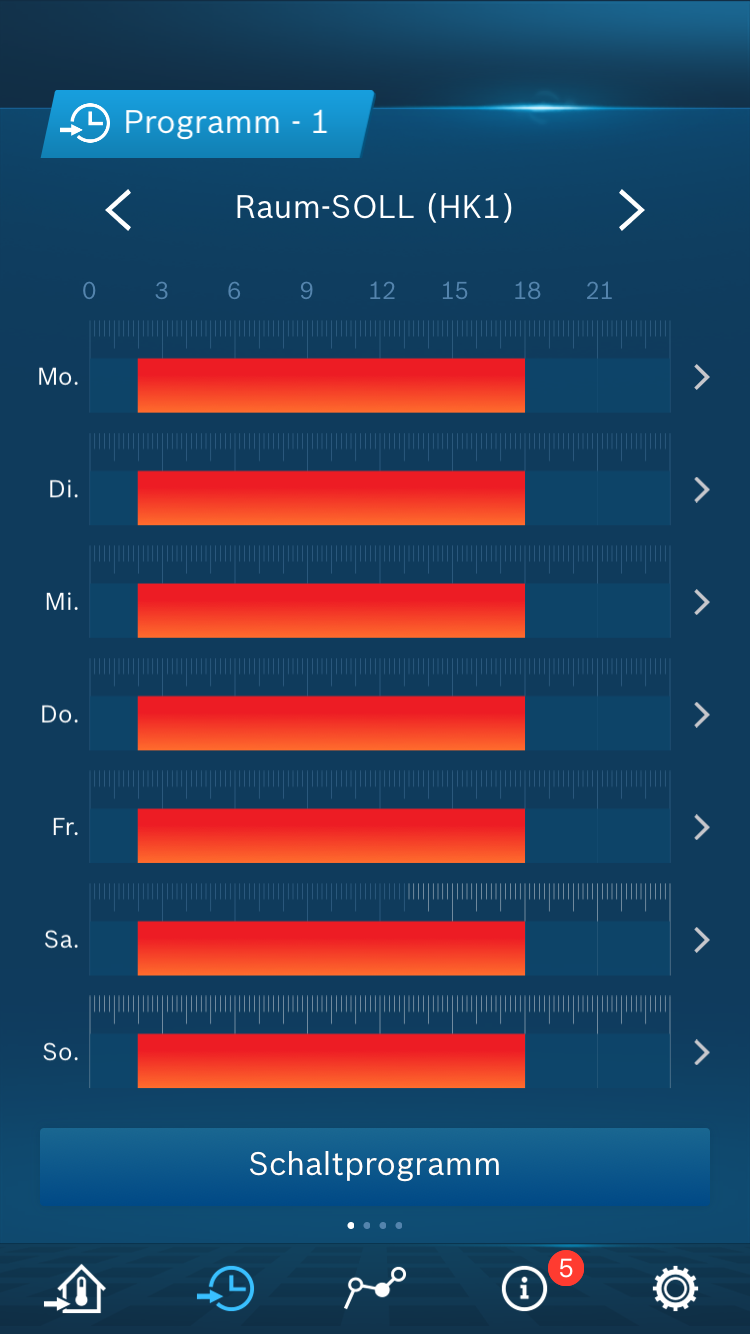Click the left arrow beside Raum-SOLL (HK1)
The image size is (750, 1334).
pos(117,210)
